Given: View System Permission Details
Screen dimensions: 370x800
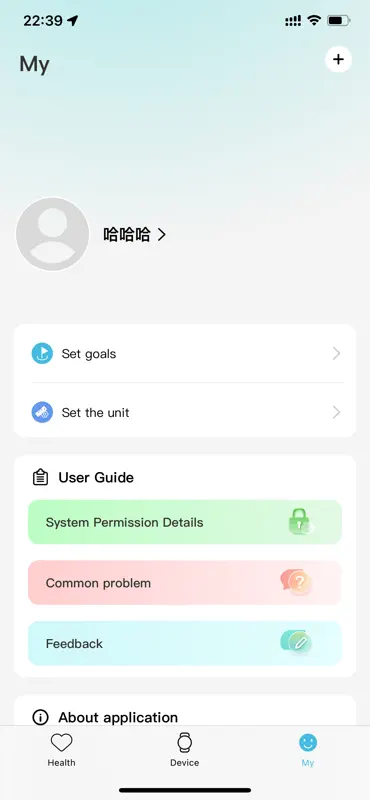Looking at the screenshot, I should pyautogui.click(x=185, y=522).
